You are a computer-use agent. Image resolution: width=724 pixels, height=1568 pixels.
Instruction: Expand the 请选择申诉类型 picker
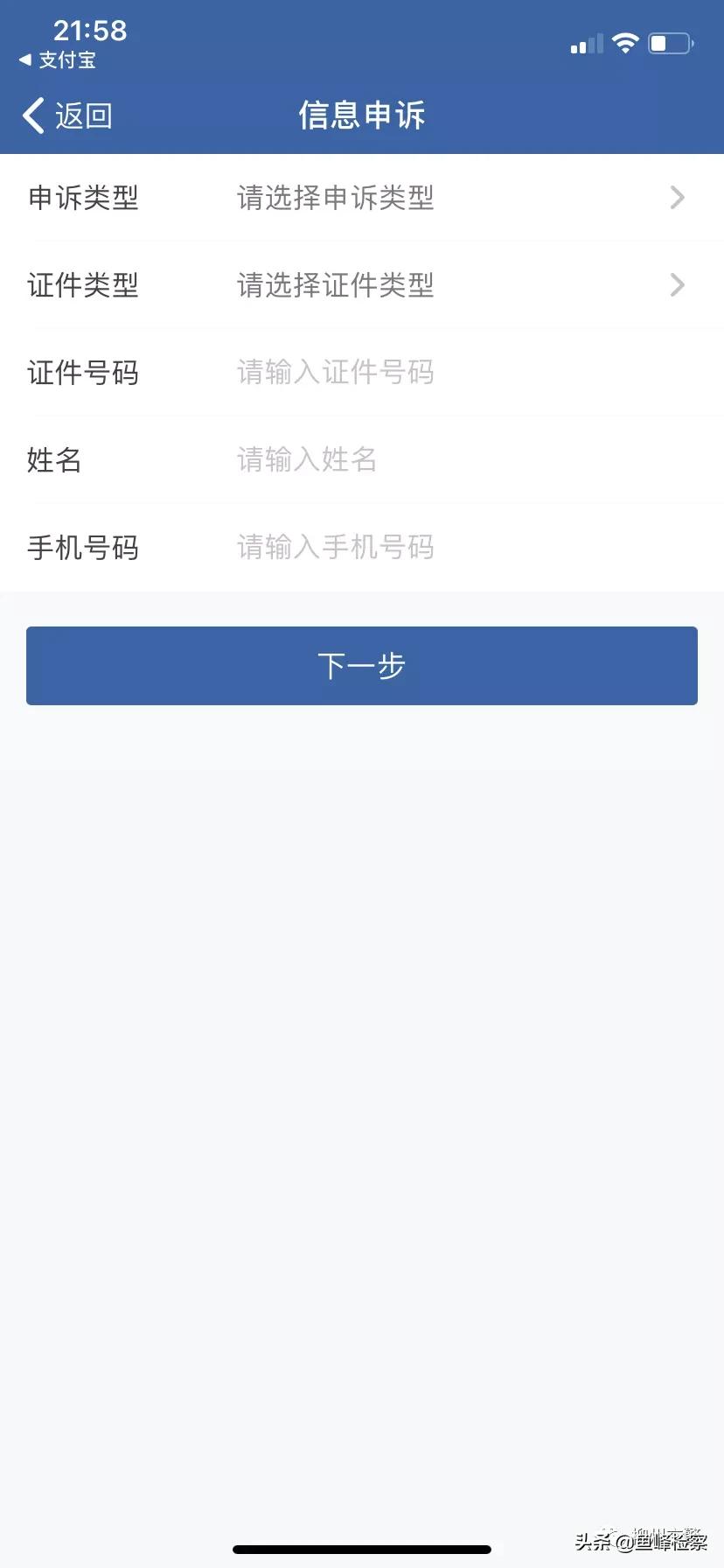coord(335,198)
